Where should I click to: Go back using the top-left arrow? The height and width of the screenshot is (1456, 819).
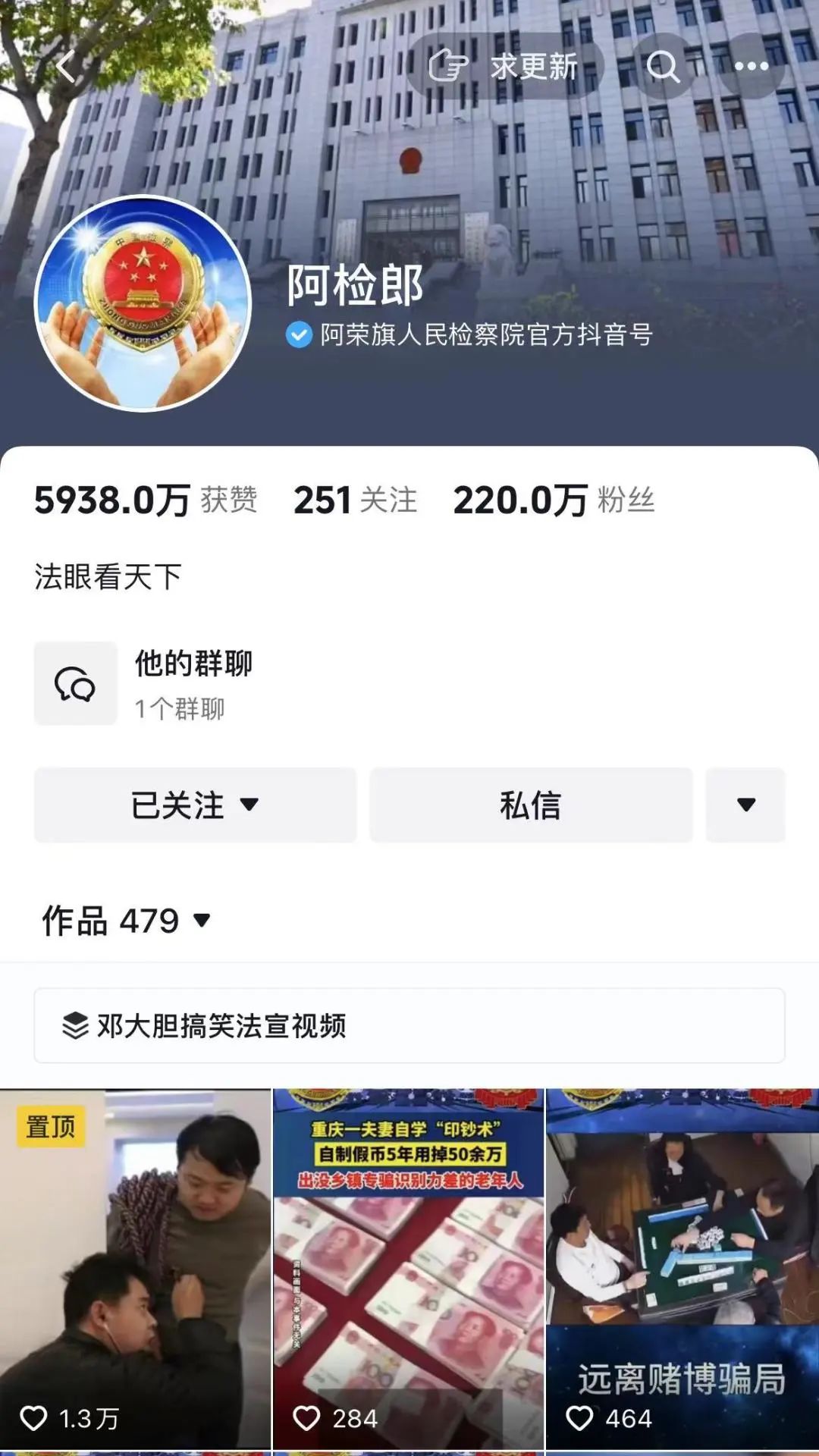click(65, 67)
